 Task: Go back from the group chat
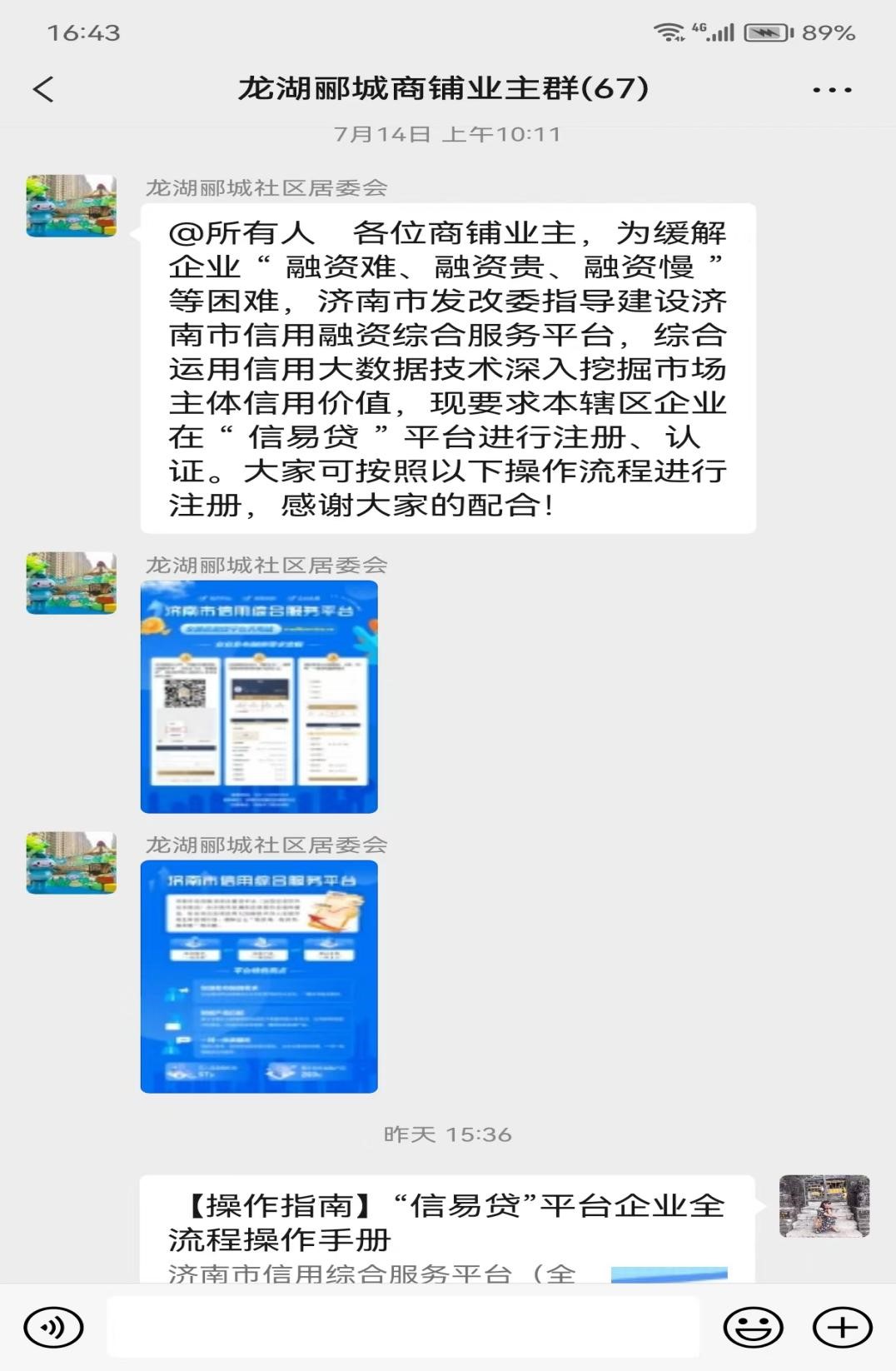[x=43, y=89]
